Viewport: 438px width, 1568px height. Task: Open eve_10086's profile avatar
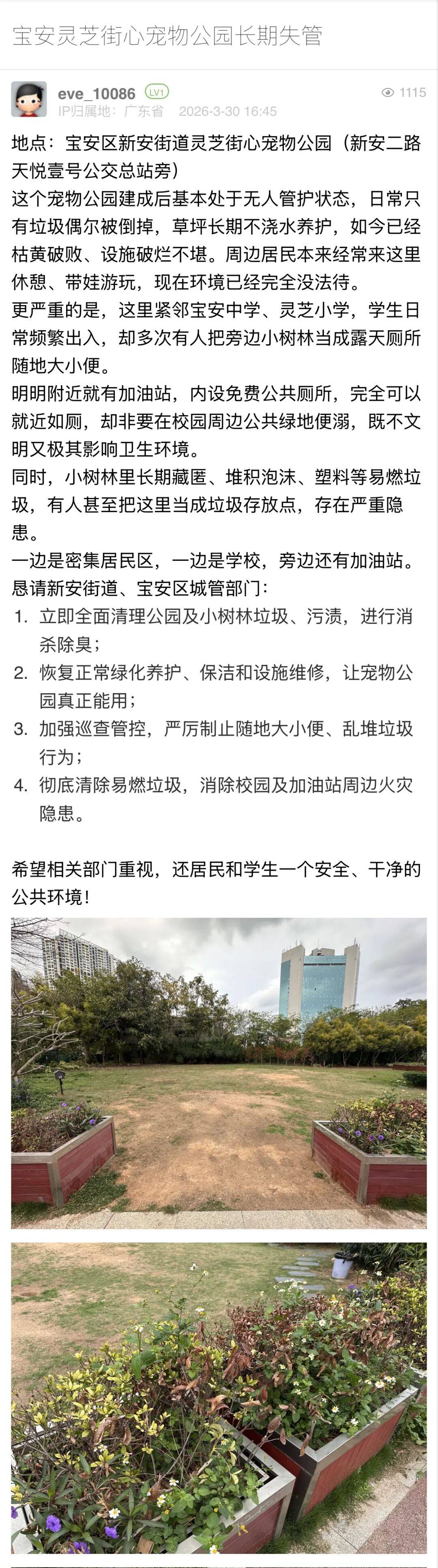(x=29, y=99)
